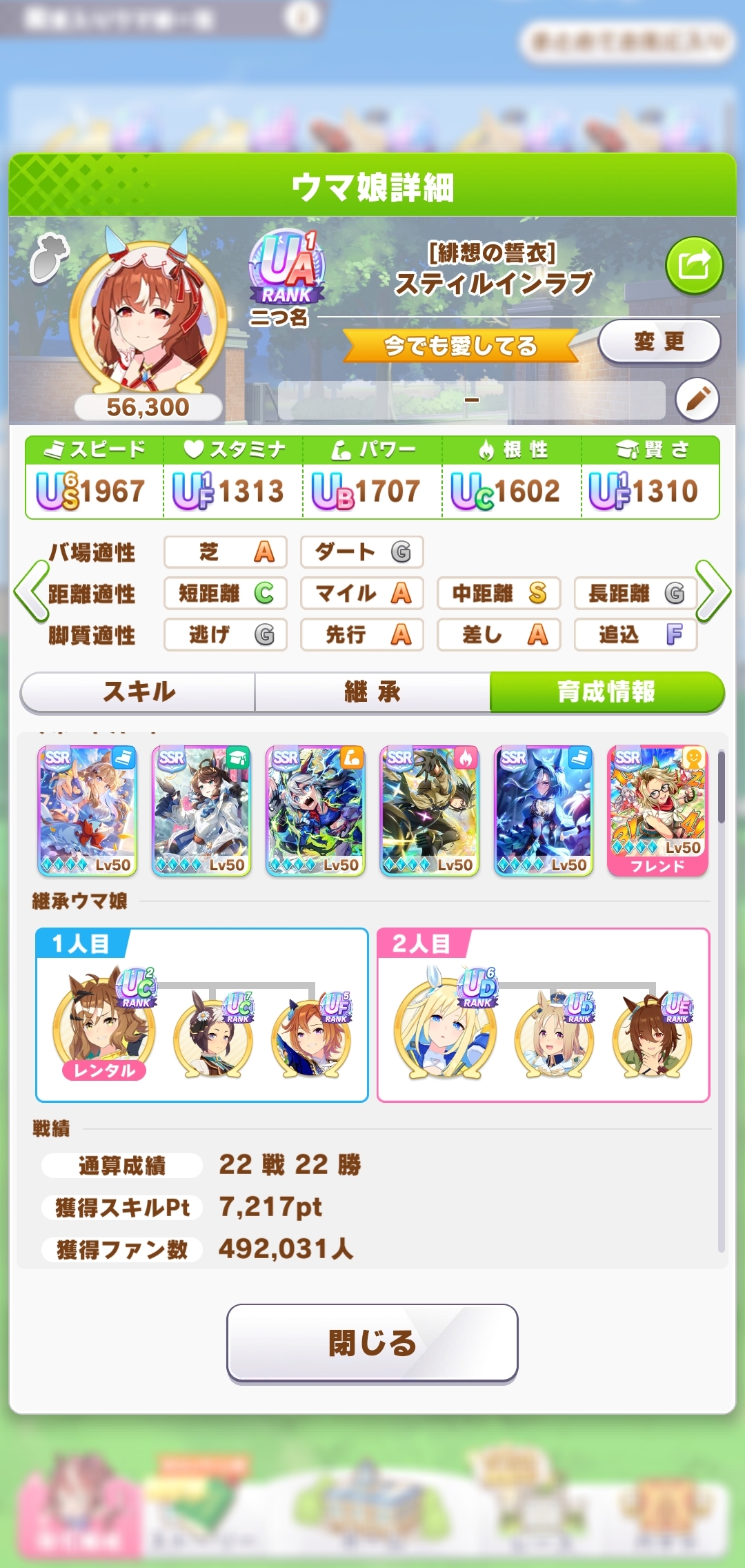This screenshot has width=745, height=1568.
Task: Open the フレンド support card
Action: [x=657, y=810]
